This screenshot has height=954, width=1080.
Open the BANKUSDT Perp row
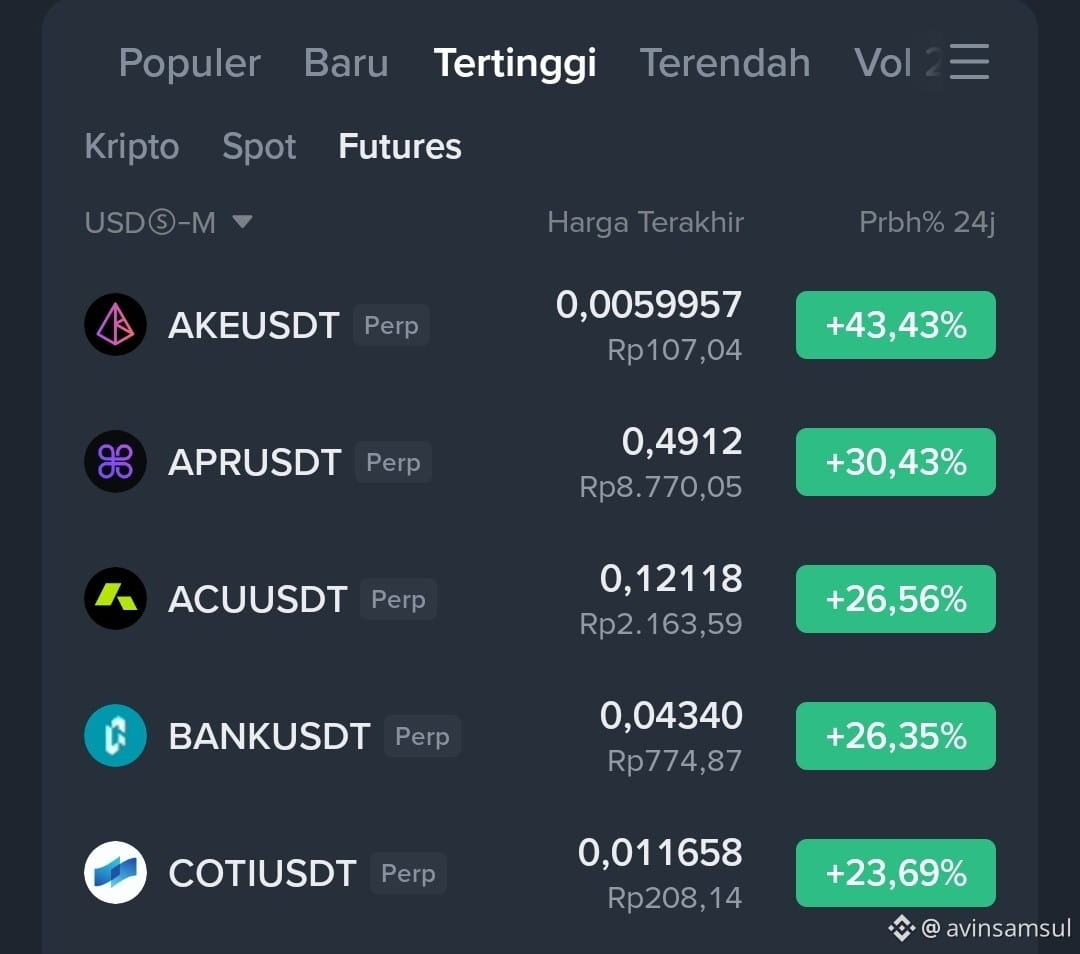539,736
